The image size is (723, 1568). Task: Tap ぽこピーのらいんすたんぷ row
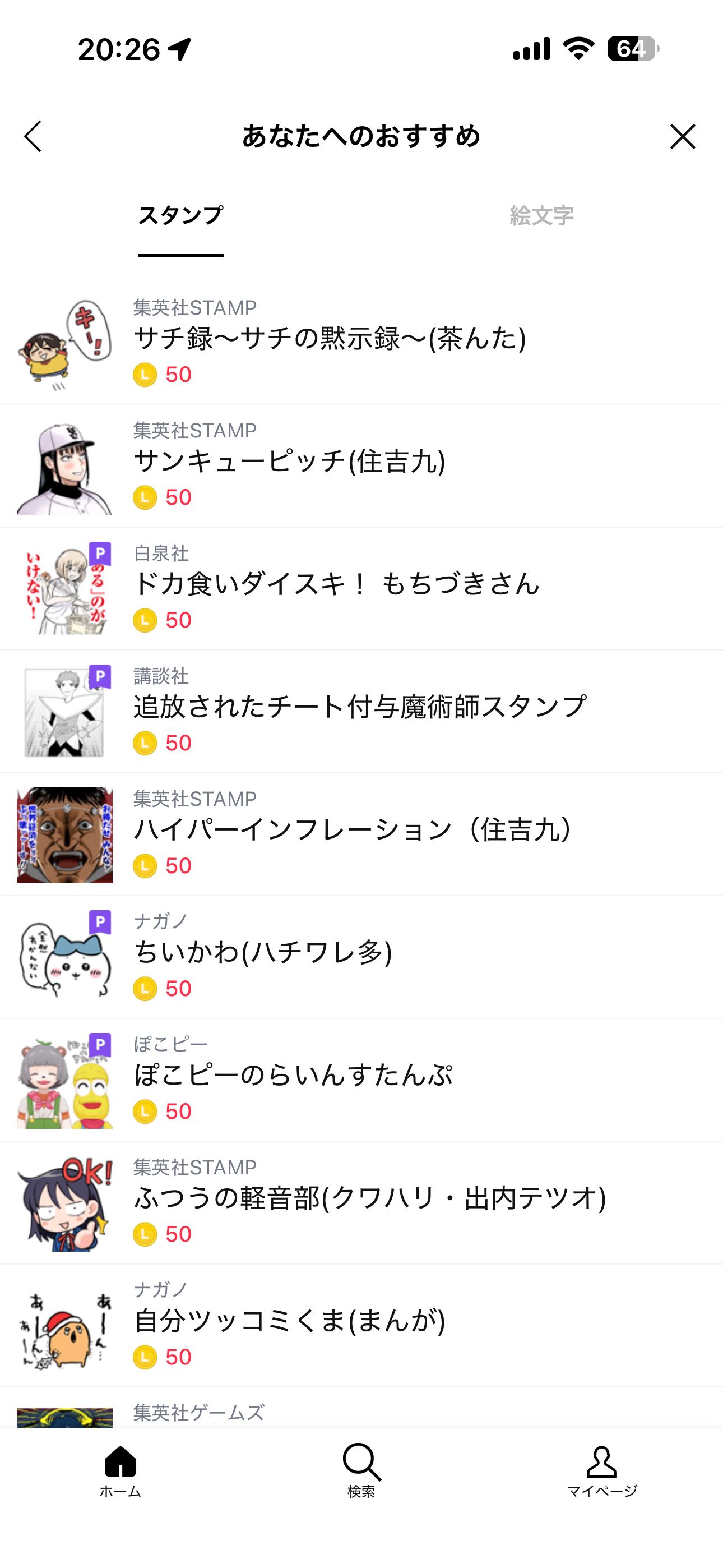click(293, 1076)
